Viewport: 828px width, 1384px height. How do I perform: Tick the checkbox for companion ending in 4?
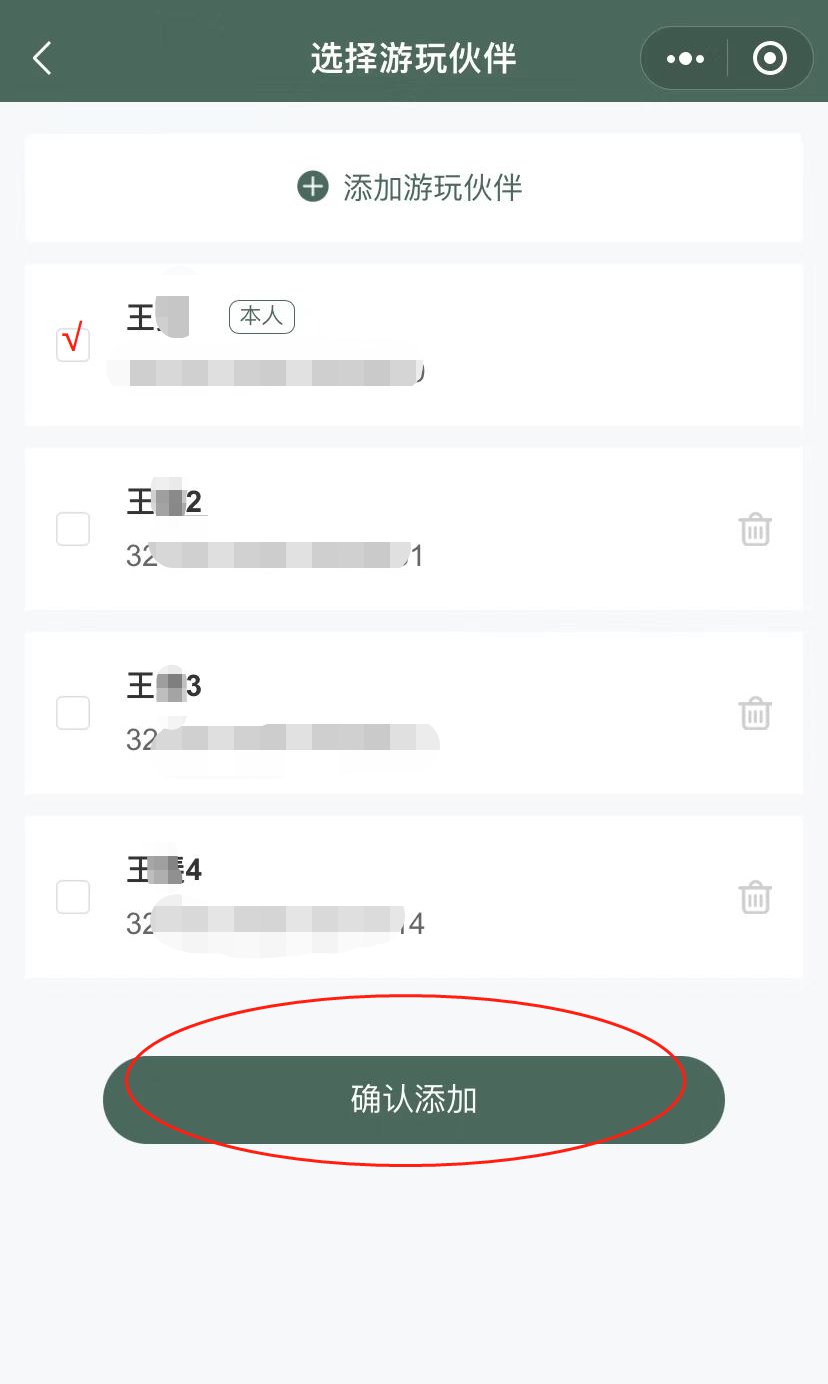pos(73,897)
